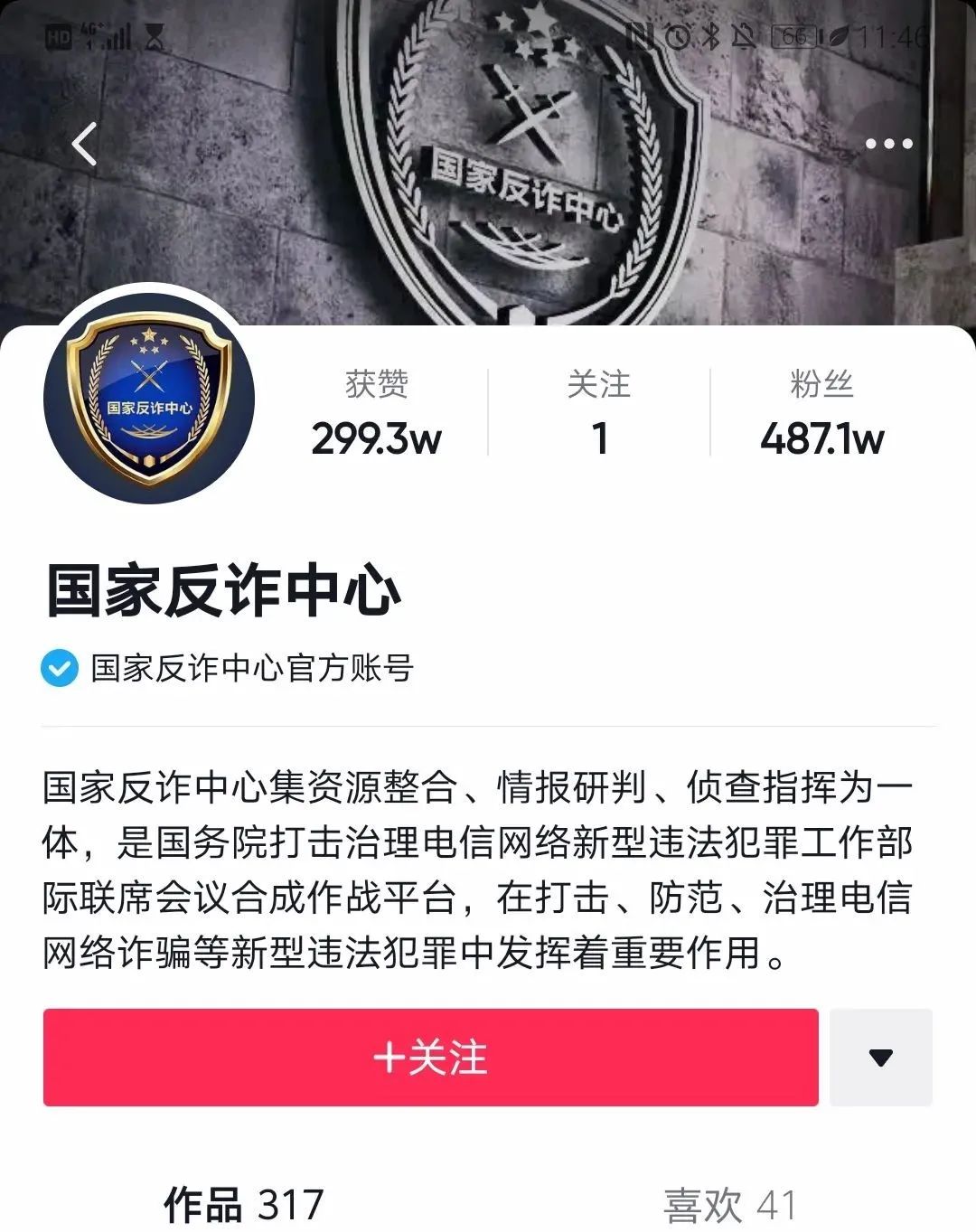The image size is (976, 1232).
Task: Switch to the 作品 317 tab
Action: click(x=244, y=1204)
